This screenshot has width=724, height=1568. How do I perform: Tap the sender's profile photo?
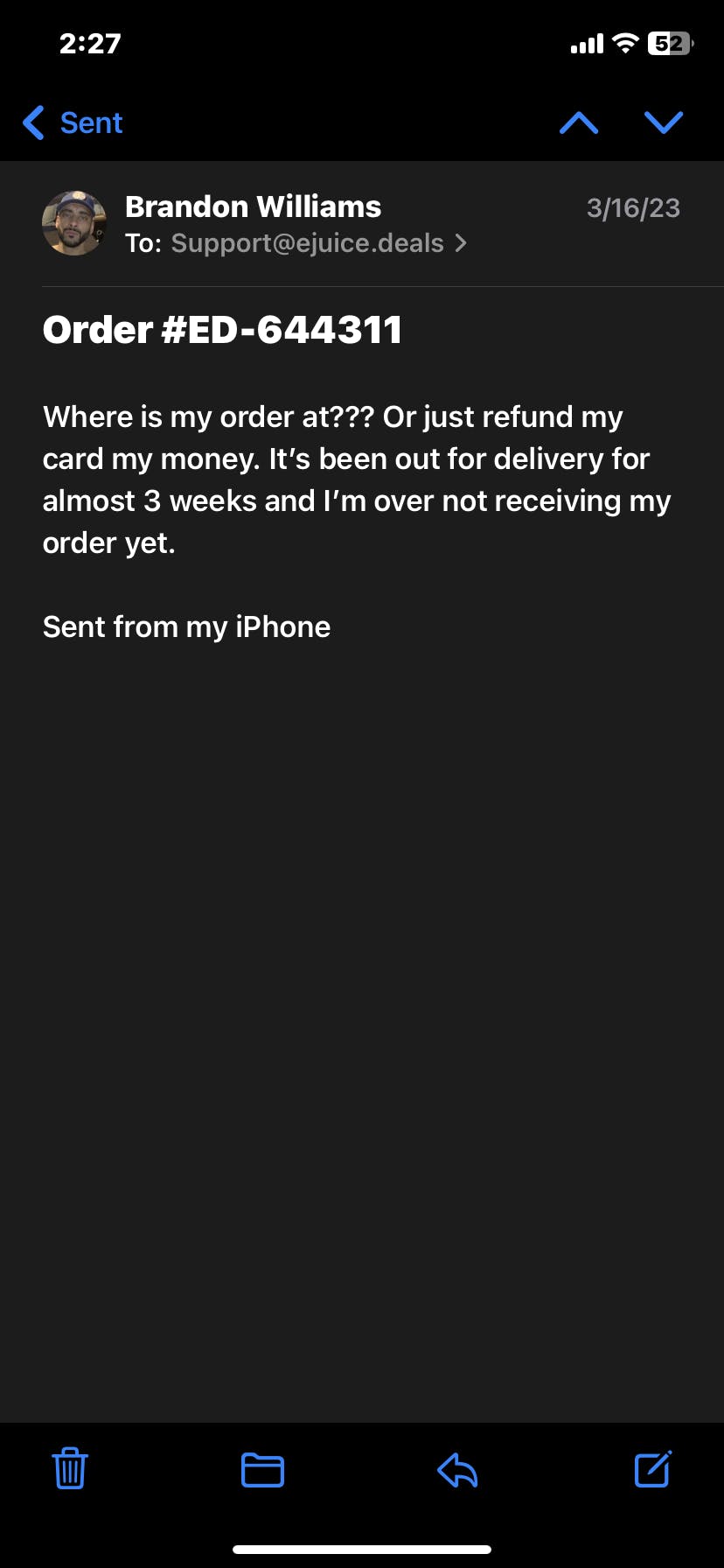(74, 223)
